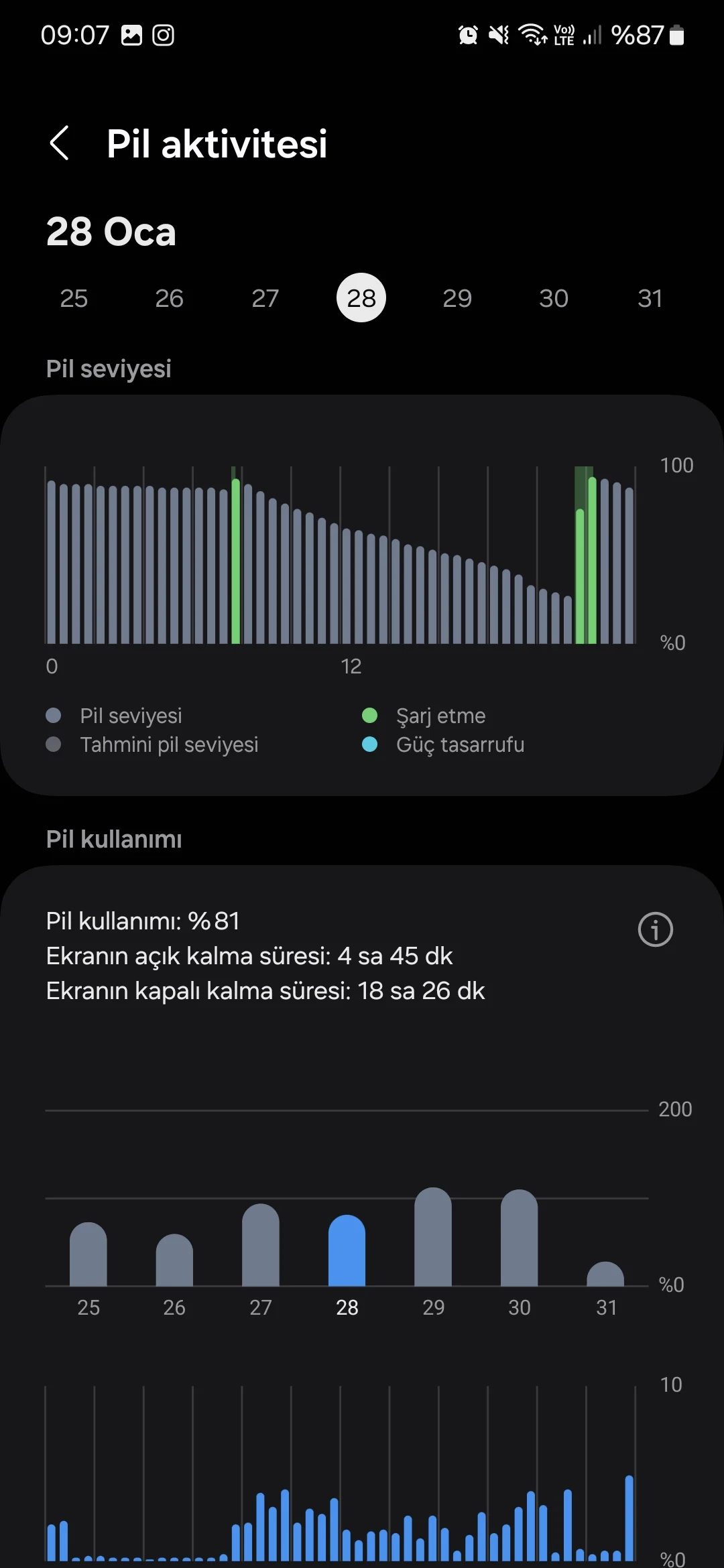Open the Pil kullanımı info icon
Viewport: 724px width, 1568px height.
tap(655, 929)
